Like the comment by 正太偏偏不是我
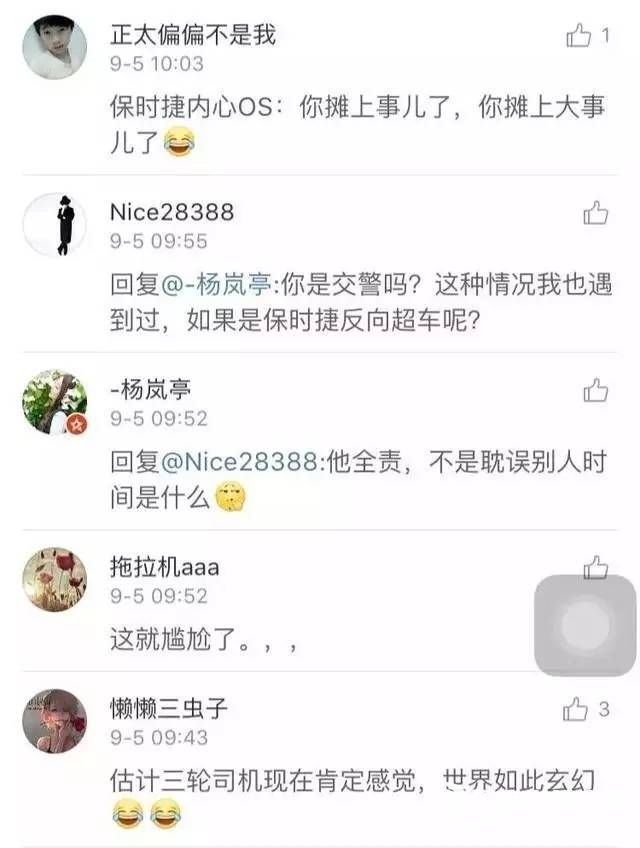The height and width of the screenshot is (848, 640). pos(580,37)
